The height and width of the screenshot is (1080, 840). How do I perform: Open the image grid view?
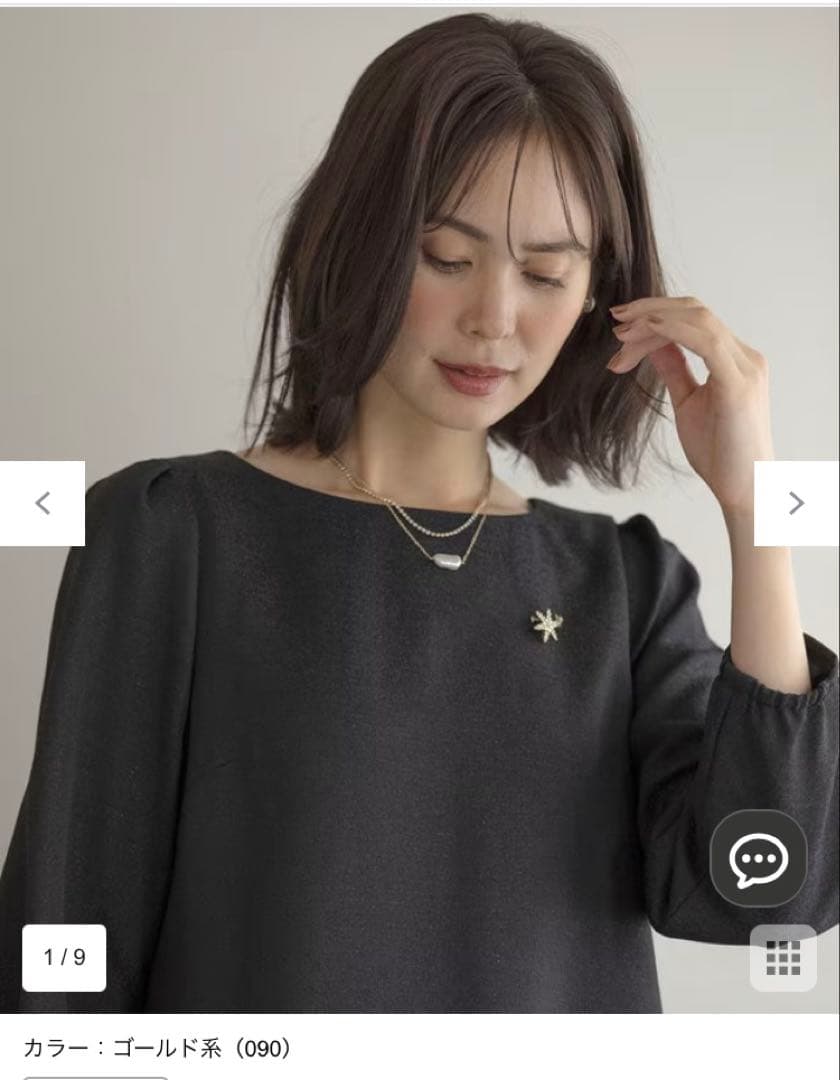783,957
